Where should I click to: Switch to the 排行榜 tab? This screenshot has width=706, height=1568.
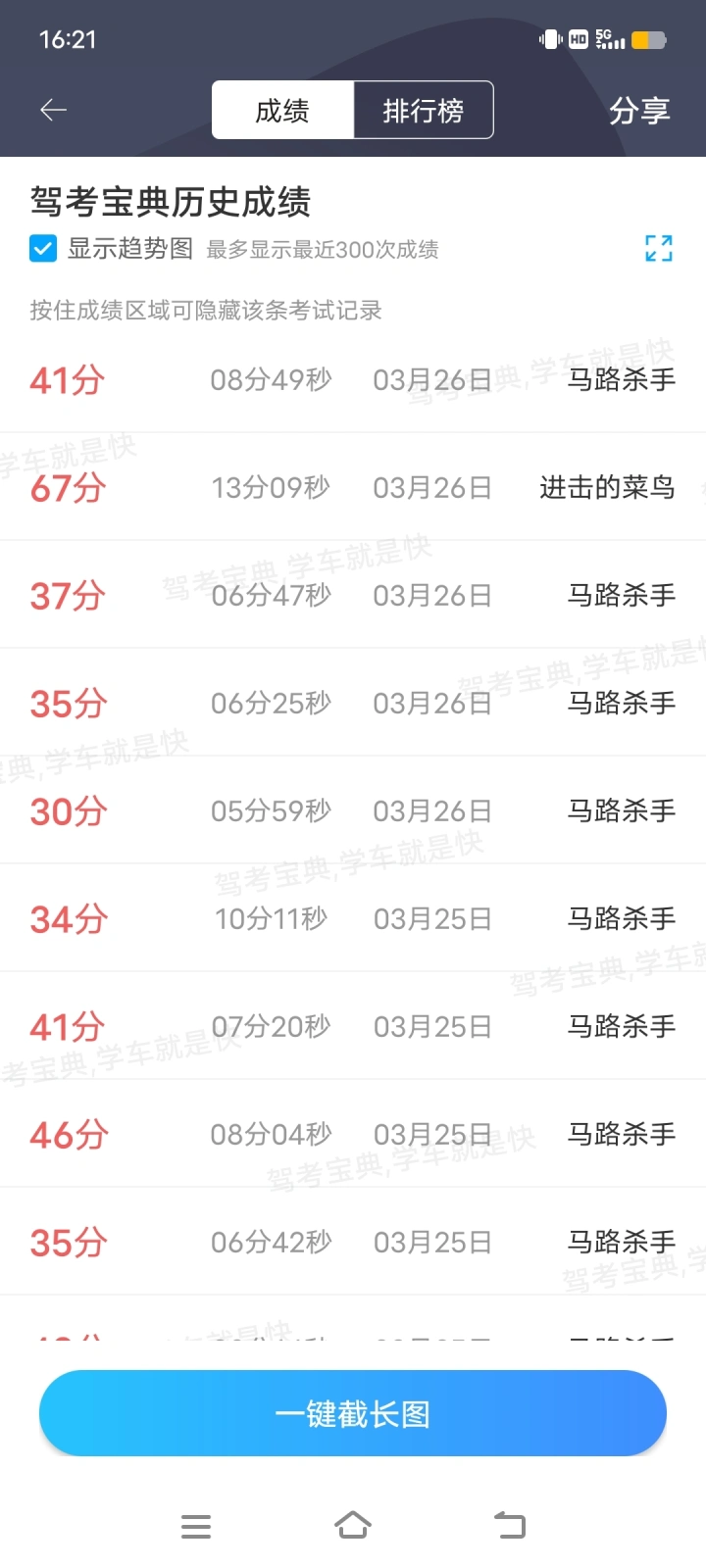[424, 110]
